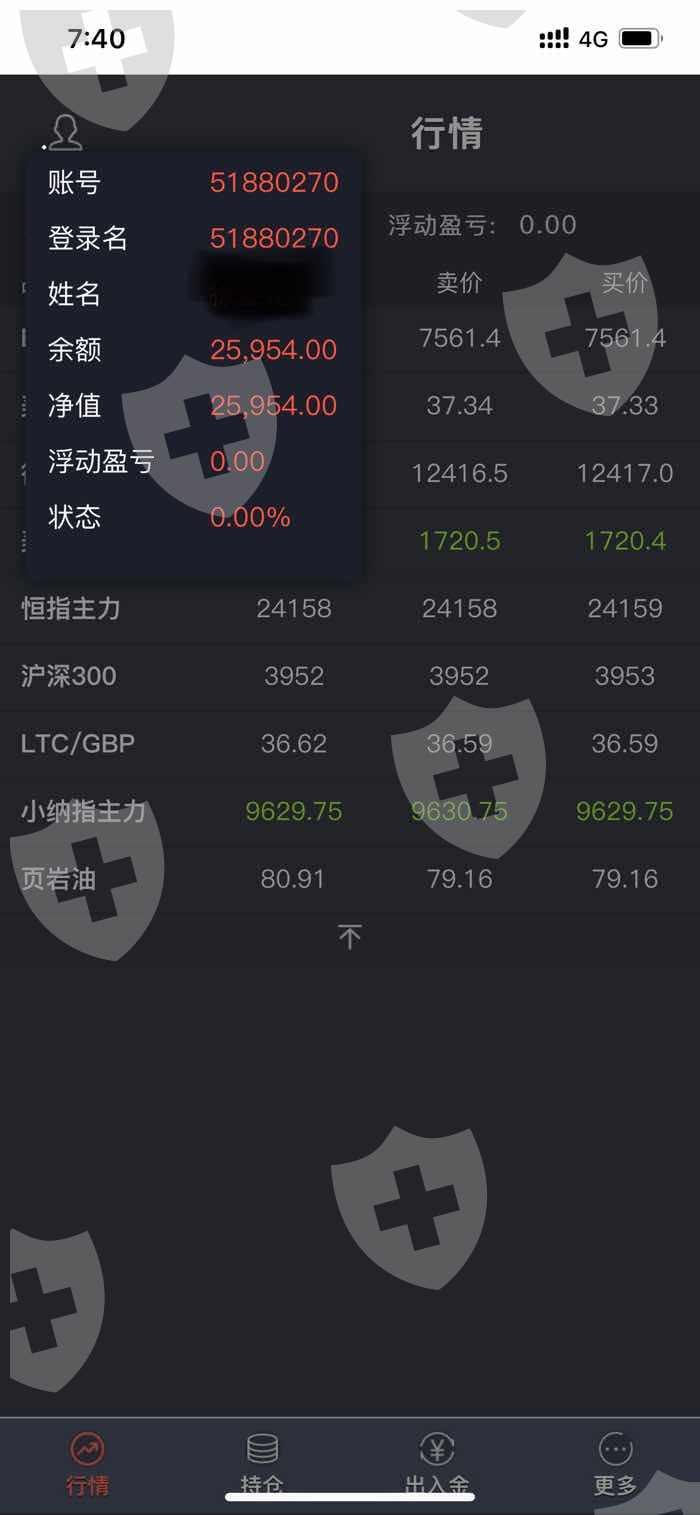The image size is (700, 1515).
Task: Tap the account profile icon
Action: click(65, 132)
